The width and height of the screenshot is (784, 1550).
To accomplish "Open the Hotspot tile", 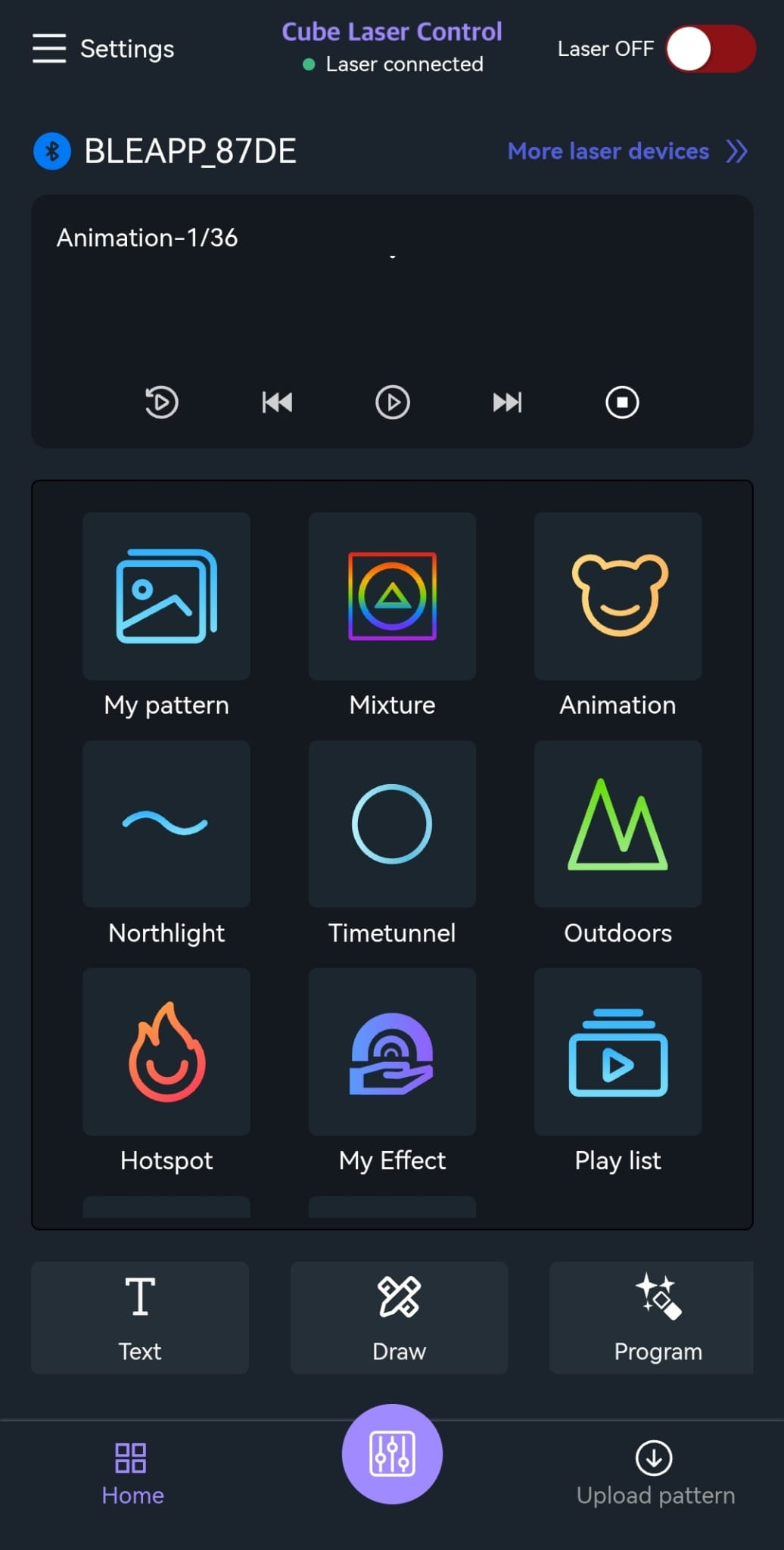I will 166,1052.
